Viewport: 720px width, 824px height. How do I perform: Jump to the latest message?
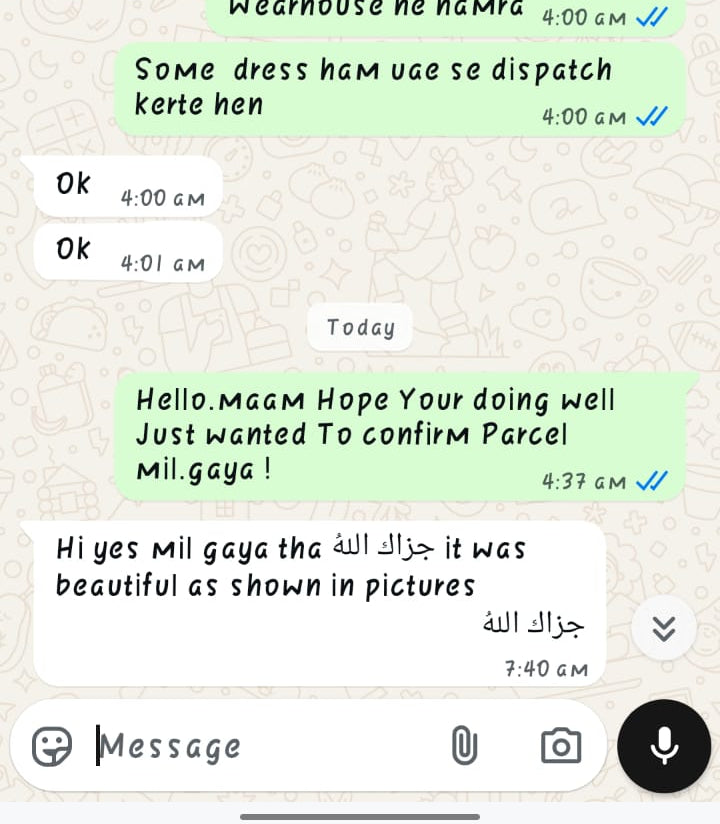[x=664, y=628]
